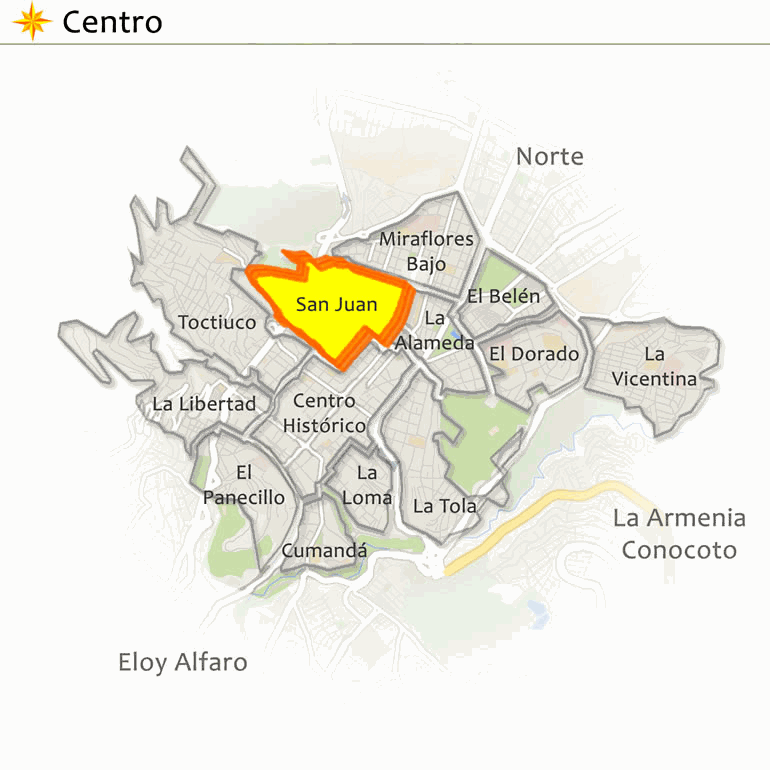Choose El Panecillo on the map
770x770 pixels.
coord(244,485)
